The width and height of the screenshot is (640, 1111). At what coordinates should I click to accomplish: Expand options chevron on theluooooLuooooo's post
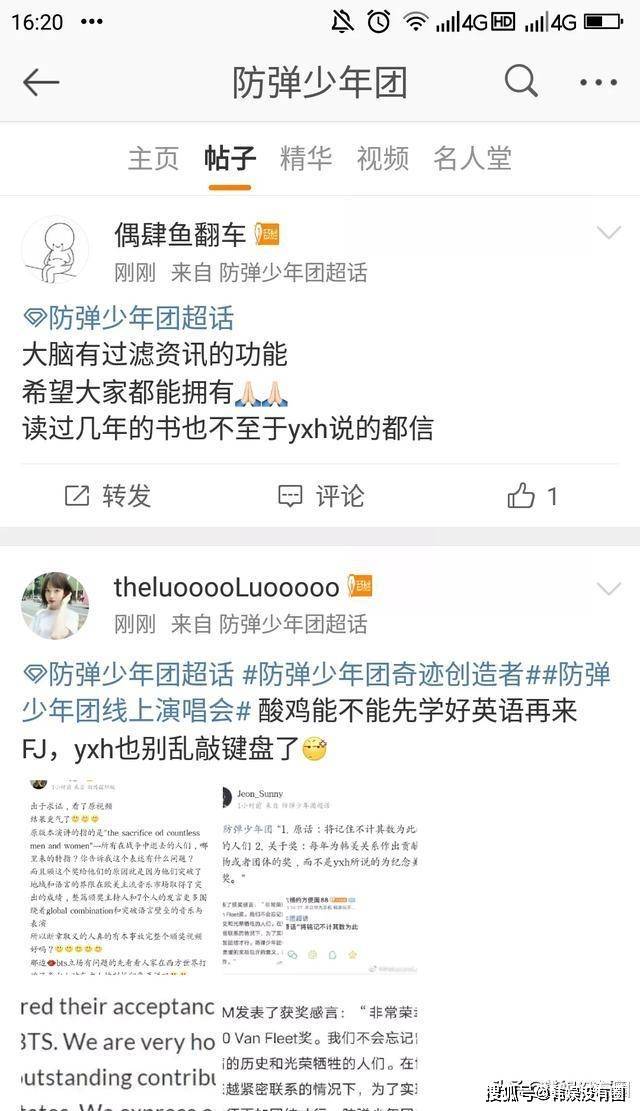pos(608,590)
